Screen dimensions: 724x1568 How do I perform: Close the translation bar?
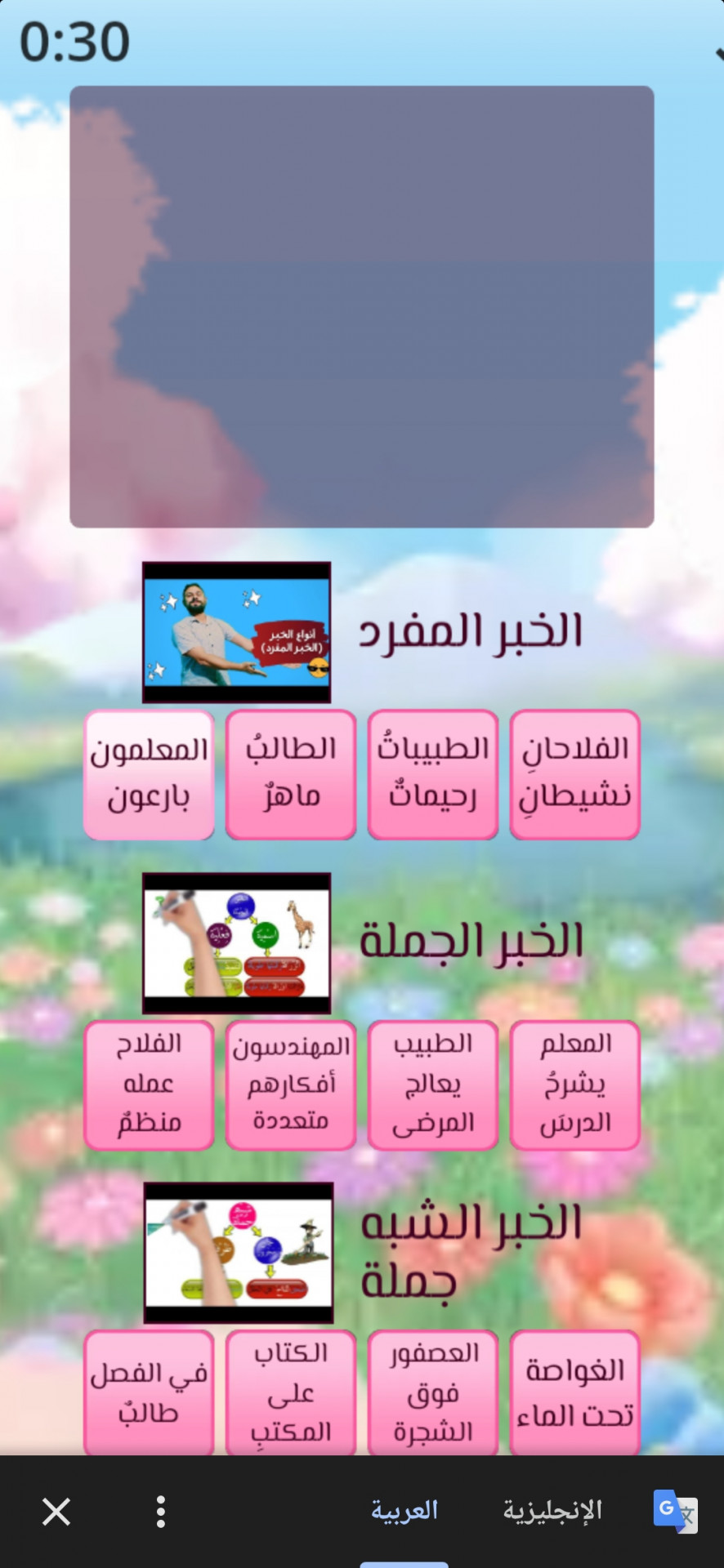tap(56, 1511)
